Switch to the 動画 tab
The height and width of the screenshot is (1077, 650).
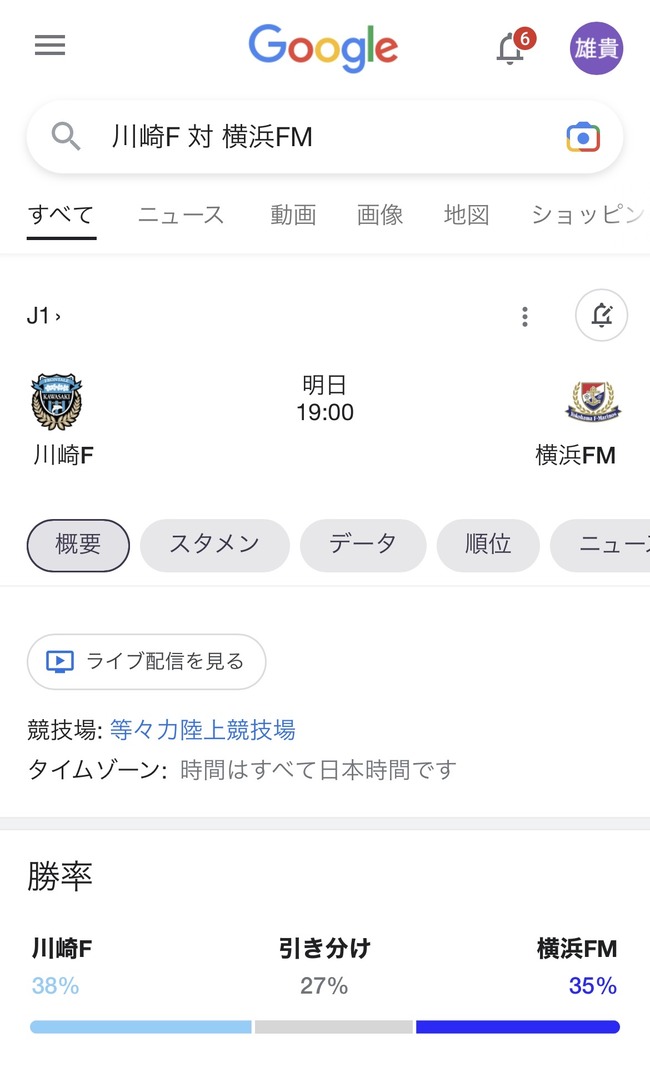point(293,214)
